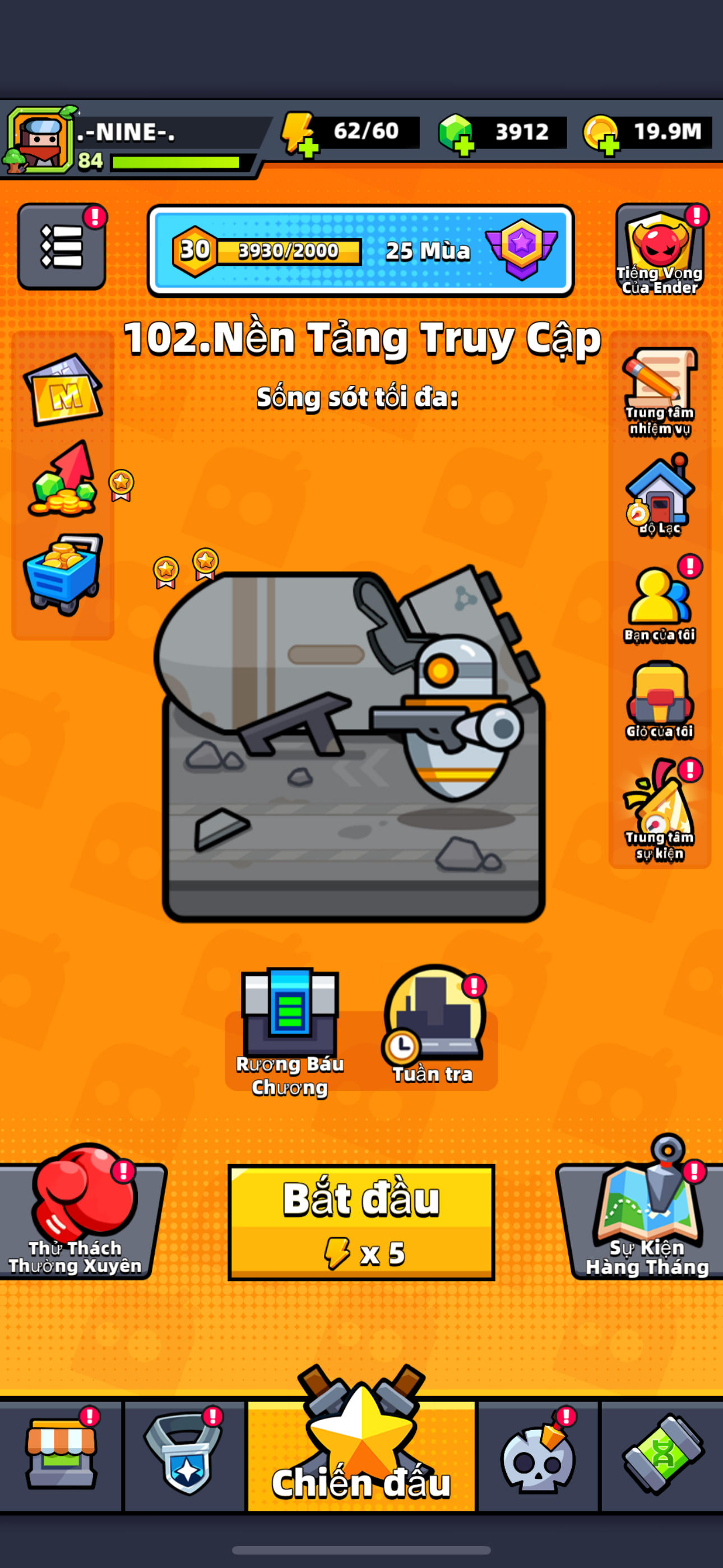723x1568 pixels.
Task: Switch to the skull challenge tab
Action: [538, 1456]
